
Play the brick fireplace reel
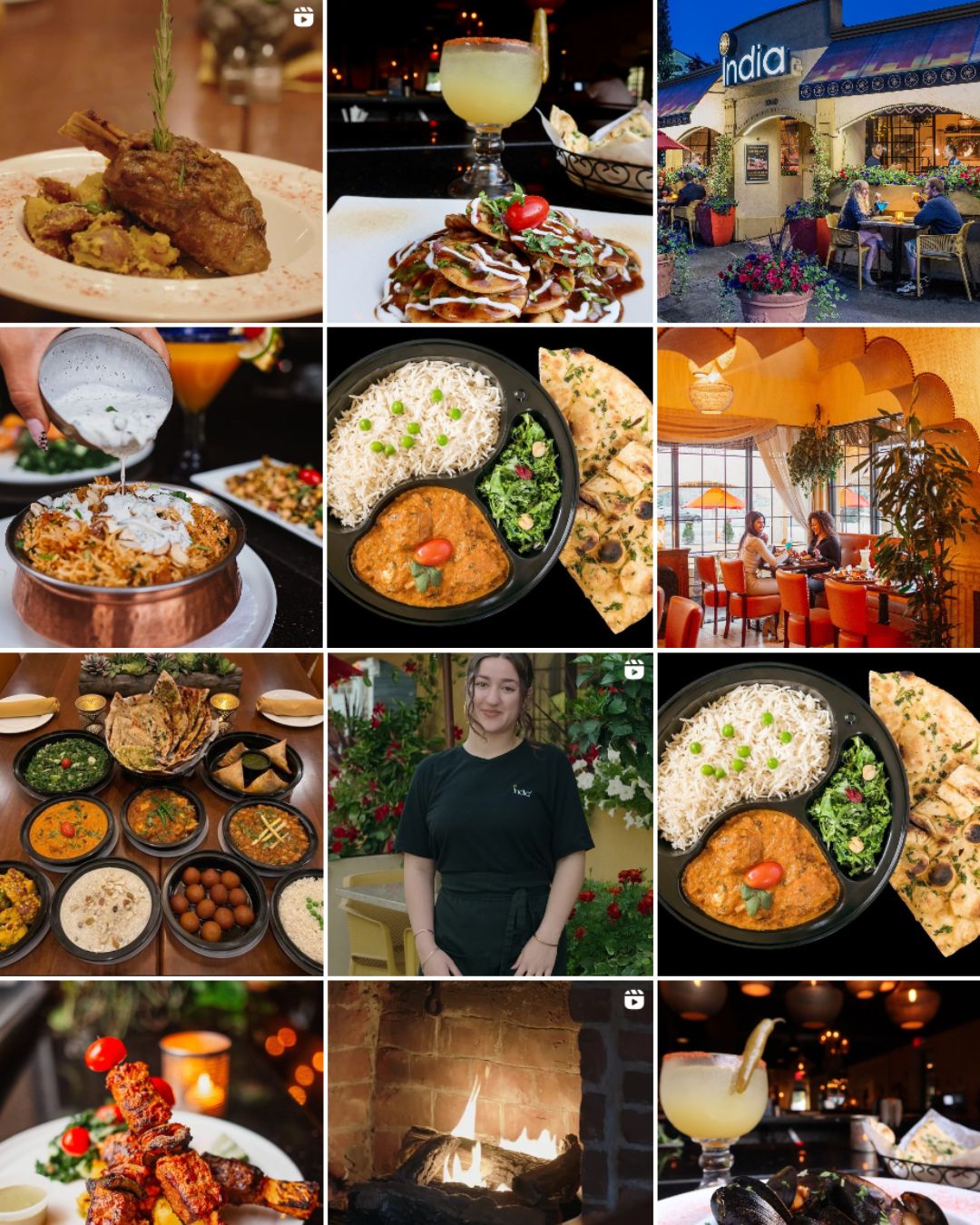tap(490, 1102)
